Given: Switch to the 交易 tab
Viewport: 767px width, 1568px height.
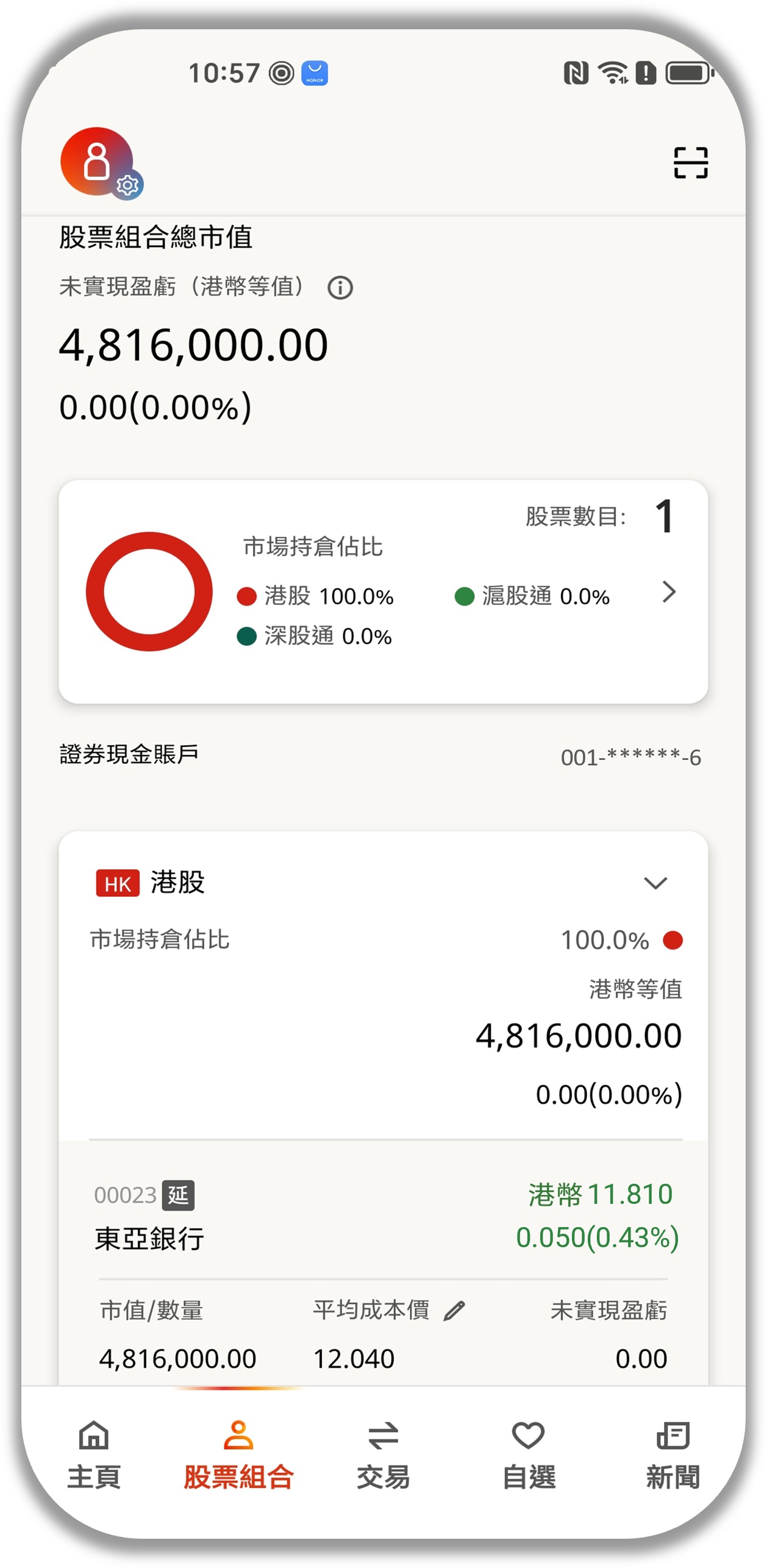Looking at the screenshot, I should (x=383, y=1454).
